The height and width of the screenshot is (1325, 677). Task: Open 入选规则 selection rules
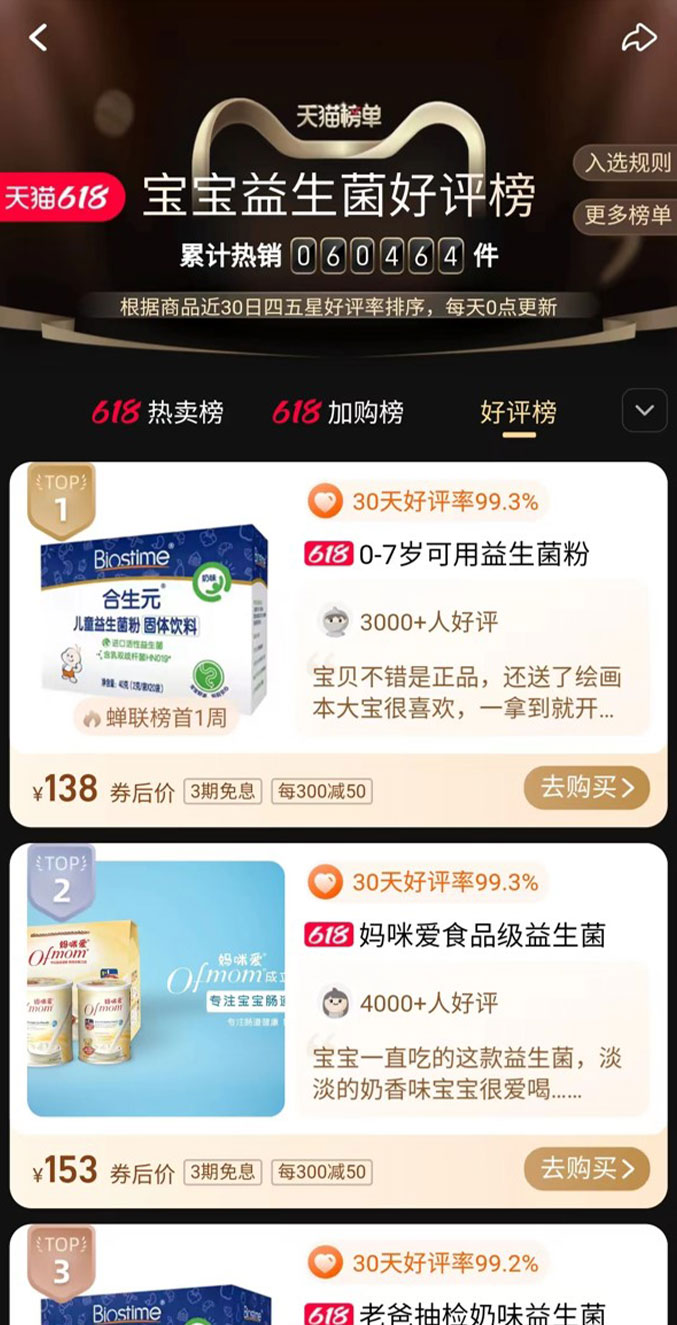627,163
